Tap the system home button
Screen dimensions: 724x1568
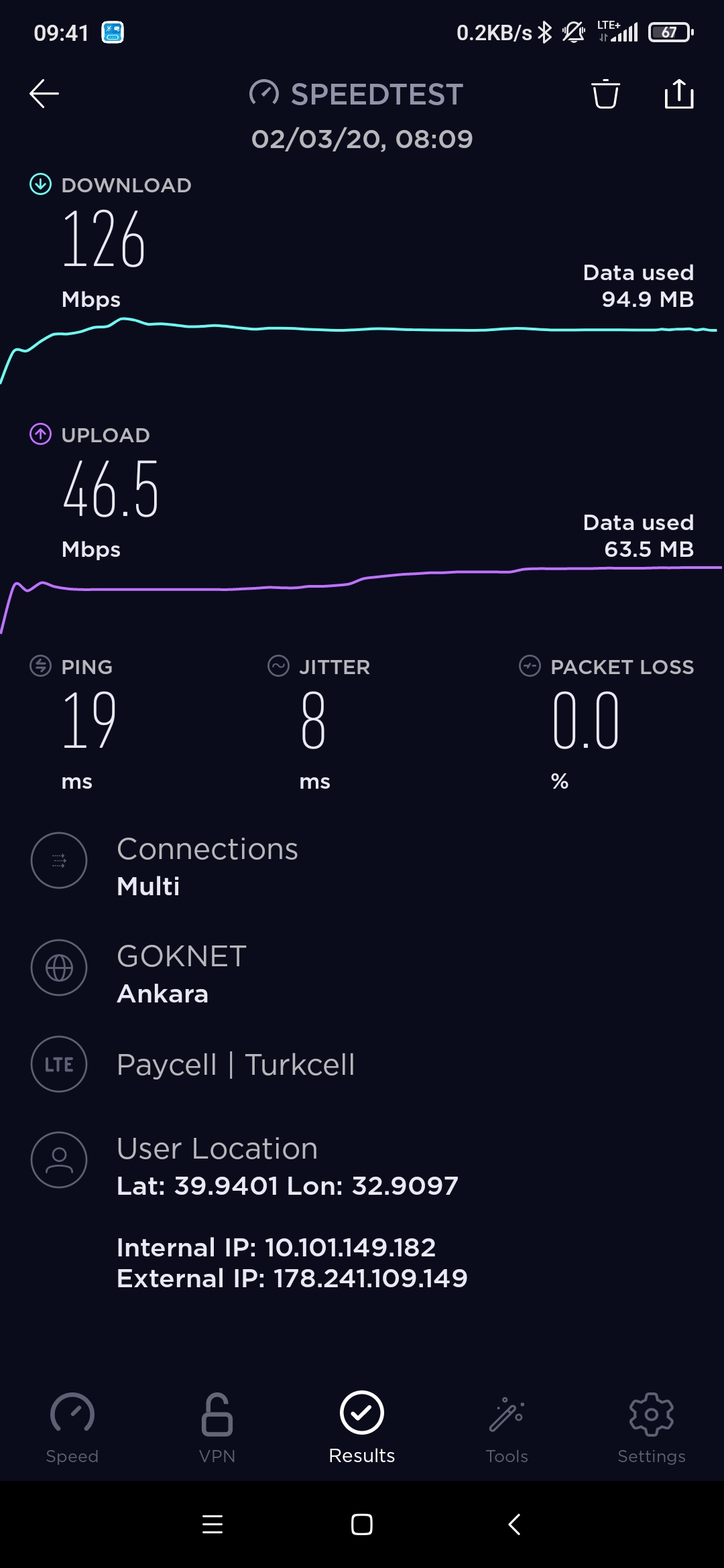coord(362,1524)
